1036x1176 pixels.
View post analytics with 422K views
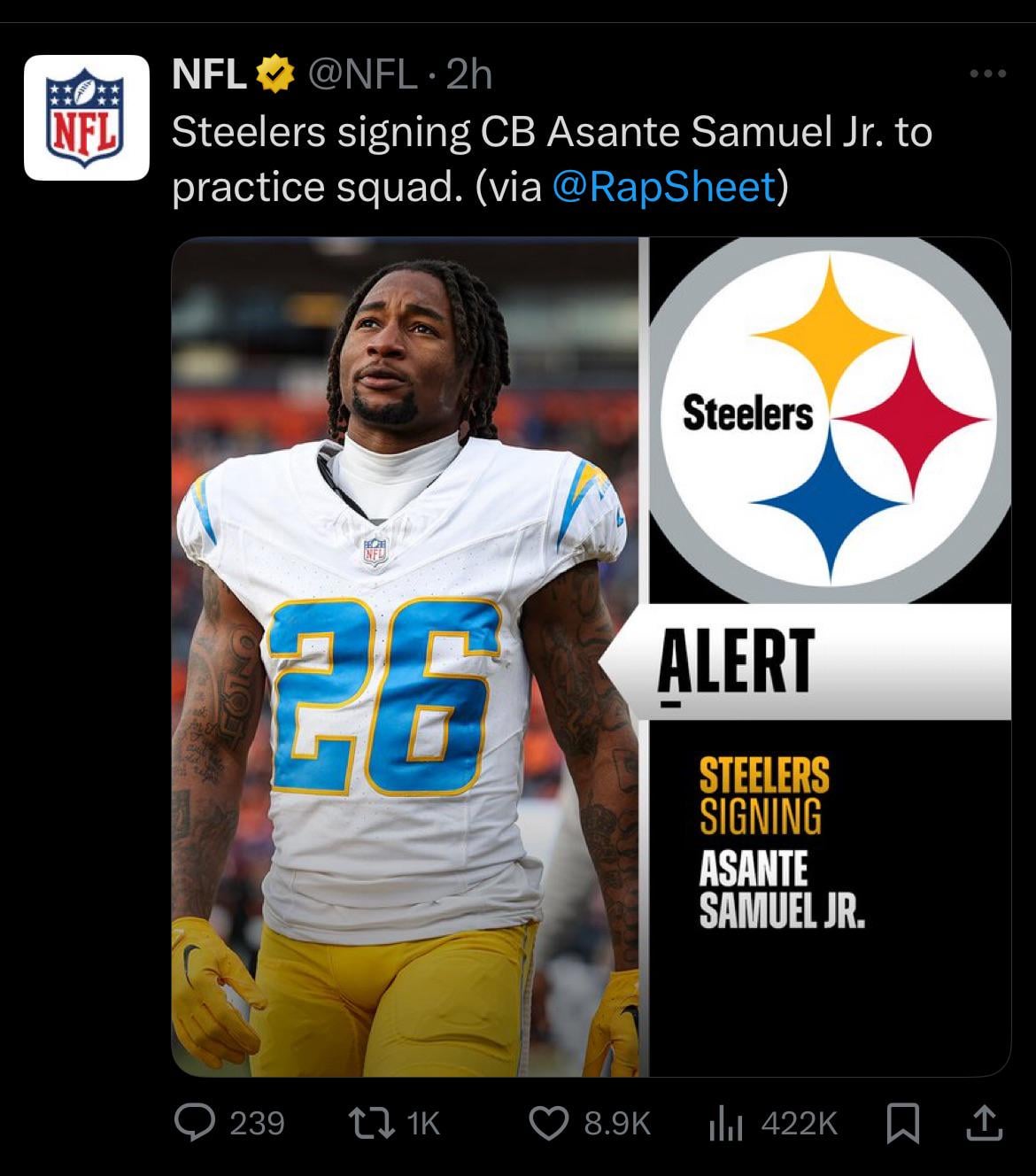(724, 1123)
